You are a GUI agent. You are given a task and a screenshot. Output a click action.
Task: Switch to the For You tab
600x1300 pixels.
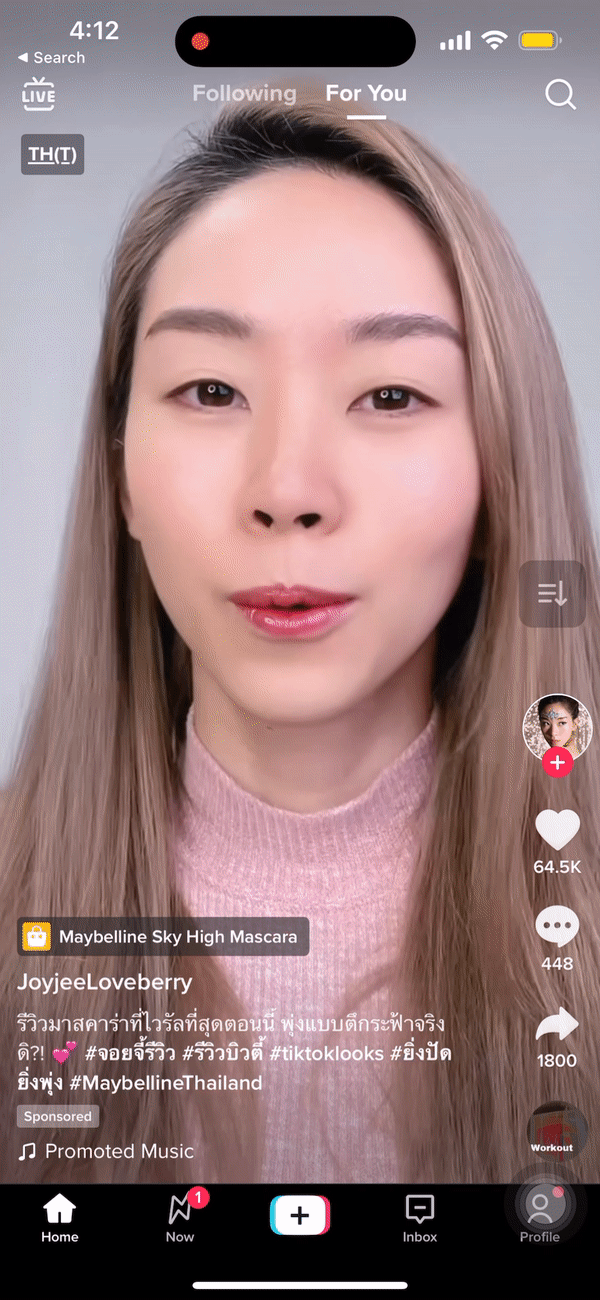point(366,94)
